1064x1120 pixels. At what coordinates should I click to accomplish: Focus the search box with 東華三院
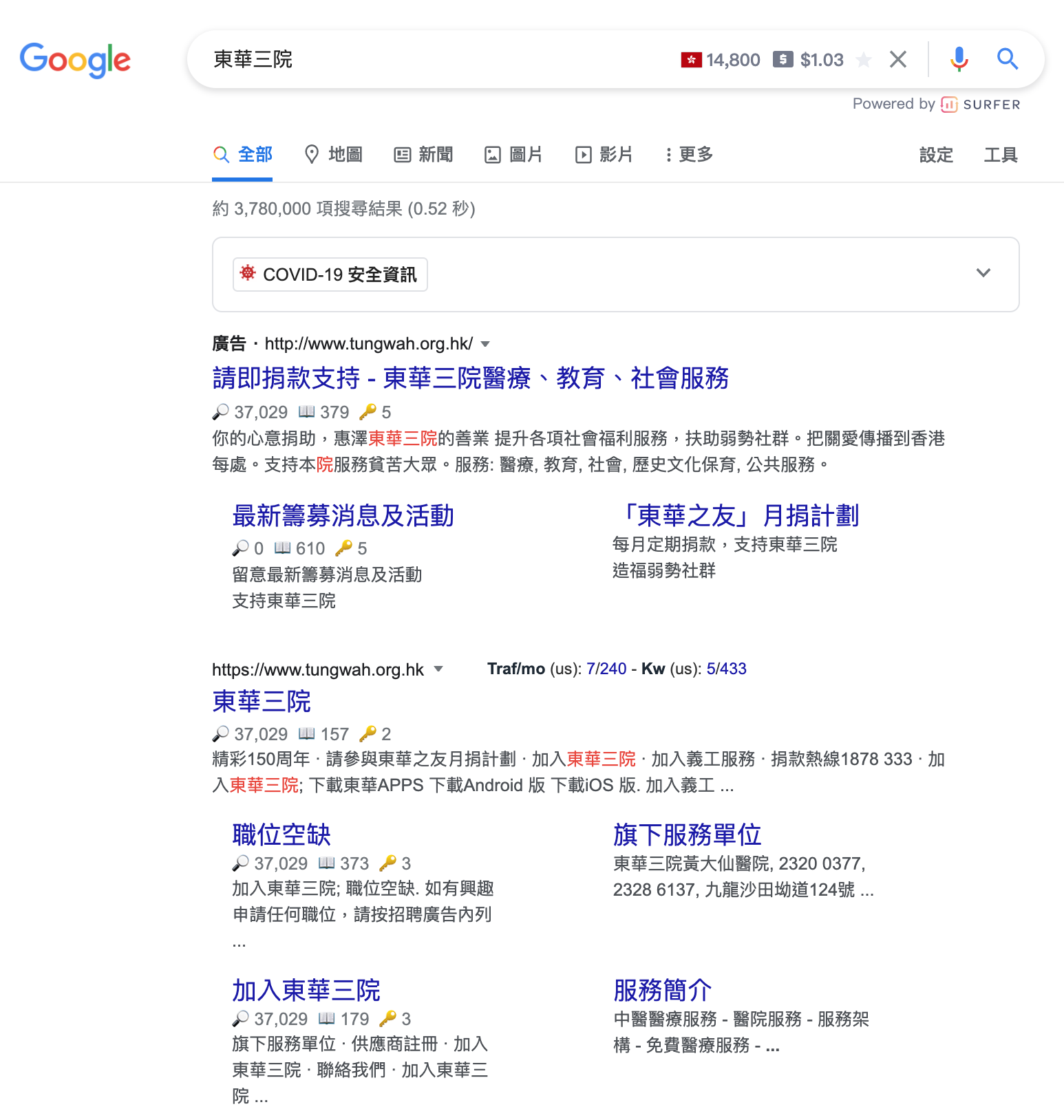point(440,59)
